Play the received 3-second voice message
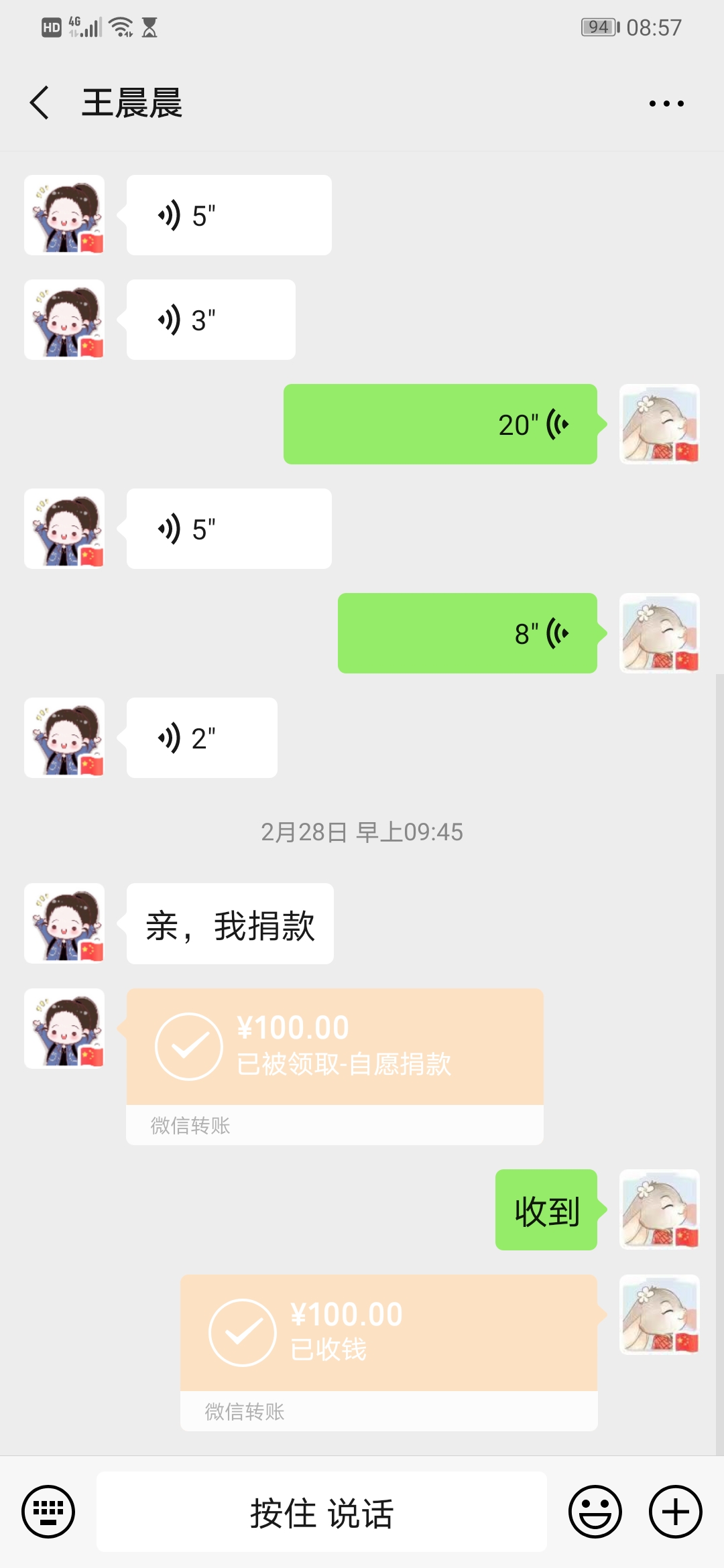Image resolution: width=724 pixels, height=1568 pixels. pyautogui.click(x=210, y=320)
